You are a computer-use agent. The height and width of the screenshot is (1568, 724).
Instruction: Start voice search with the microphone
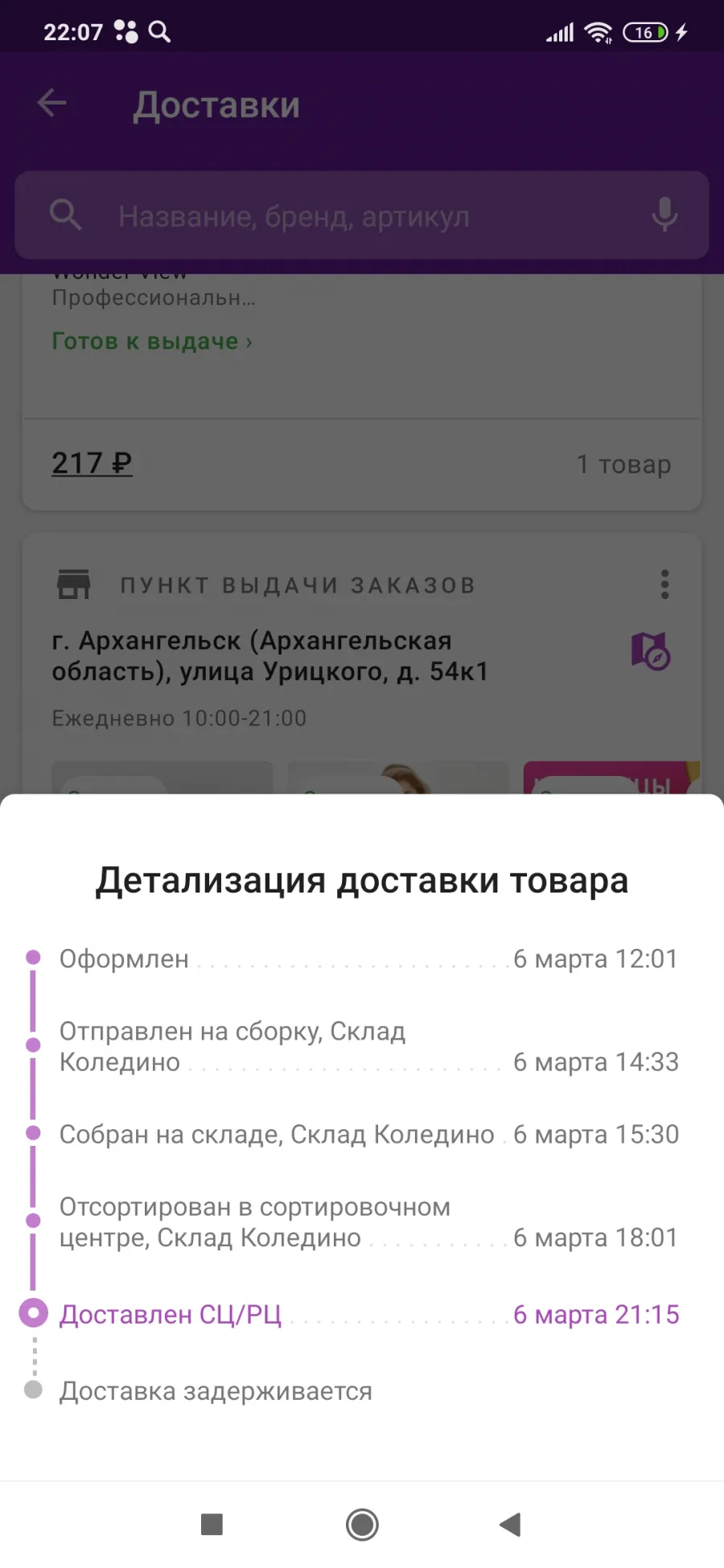pos(664,215)
